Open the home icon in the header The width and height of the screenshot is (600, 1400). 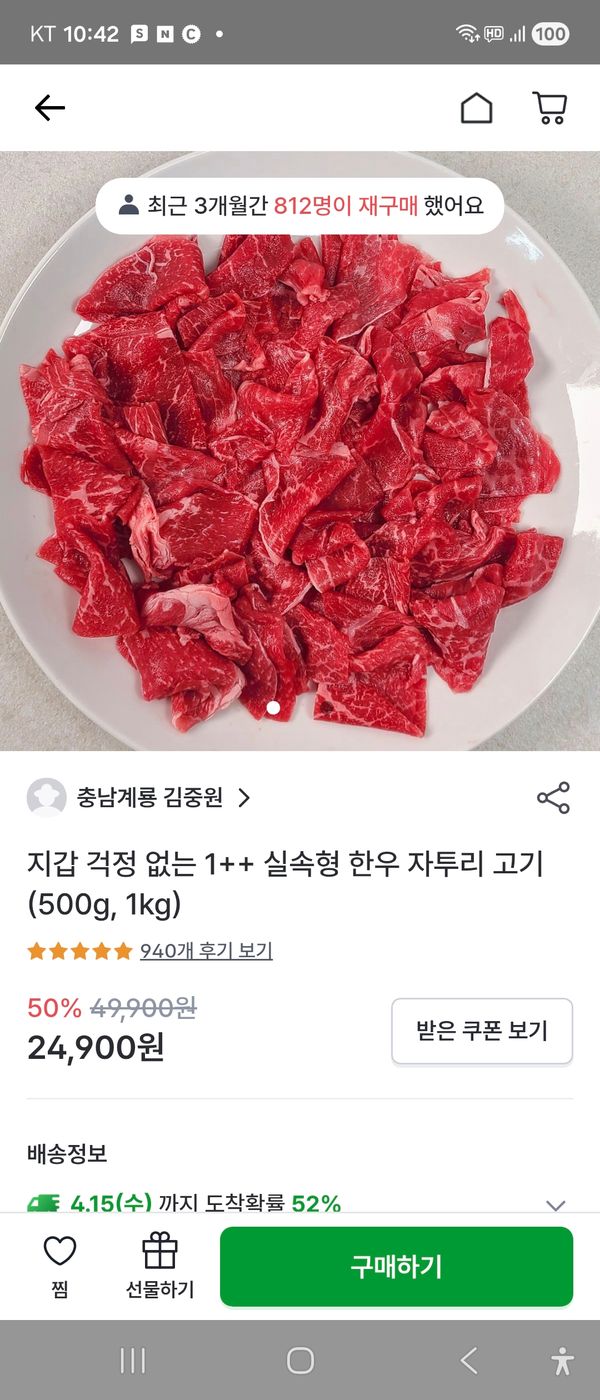click(476, 108)
